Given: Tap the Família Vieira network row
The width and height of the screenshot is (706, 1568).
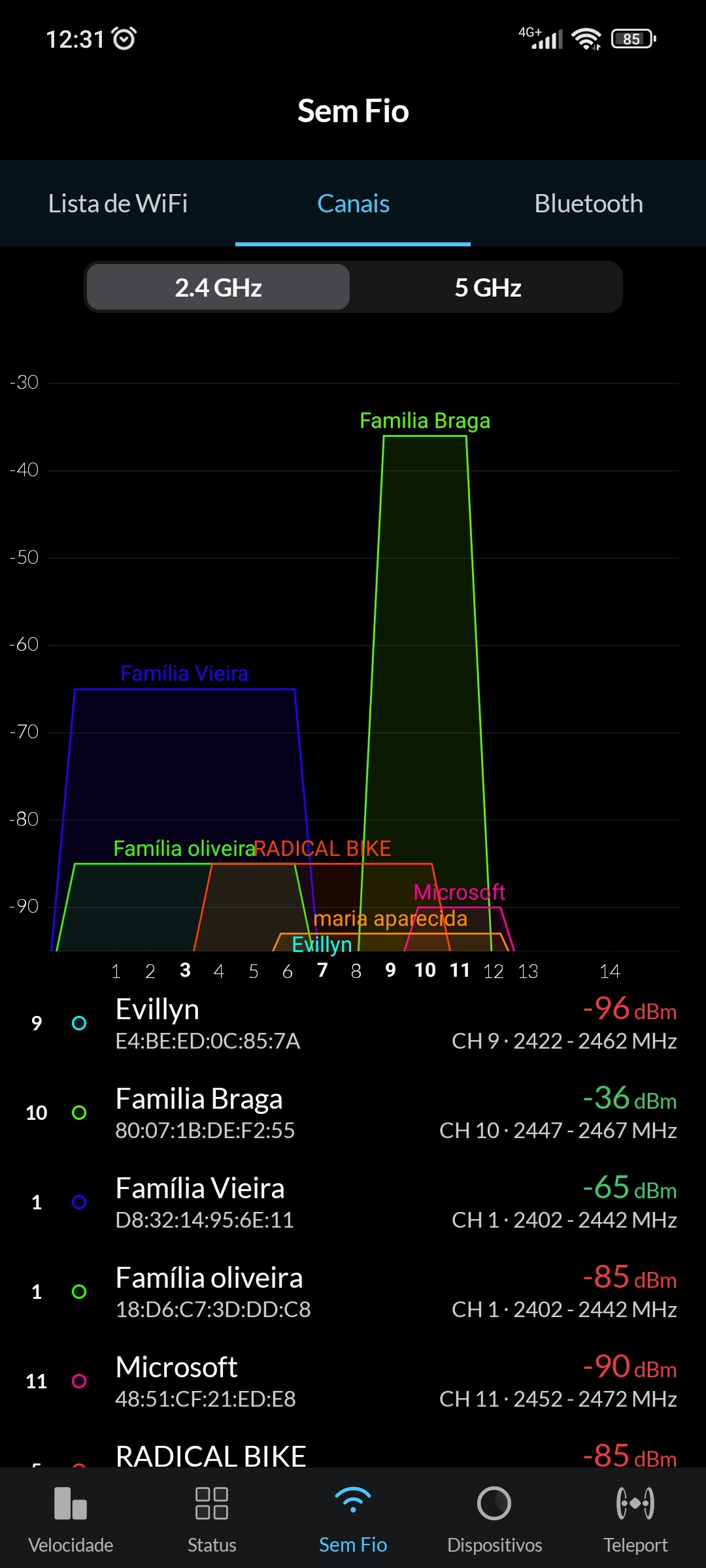Looking at the screenshot, I should click(x=353, y=1203).
